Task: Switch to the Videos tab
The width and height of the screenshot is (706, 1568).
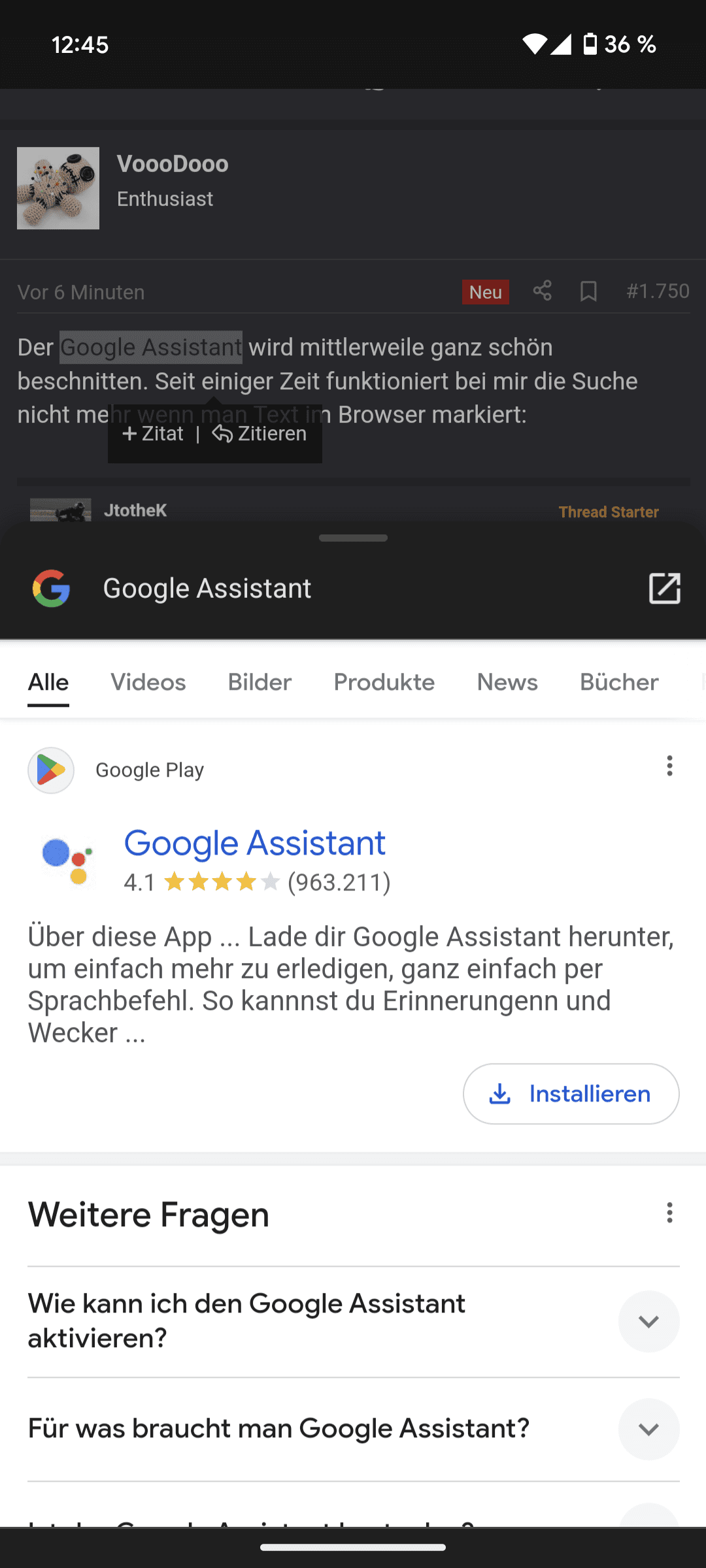Action: (148, 682)
